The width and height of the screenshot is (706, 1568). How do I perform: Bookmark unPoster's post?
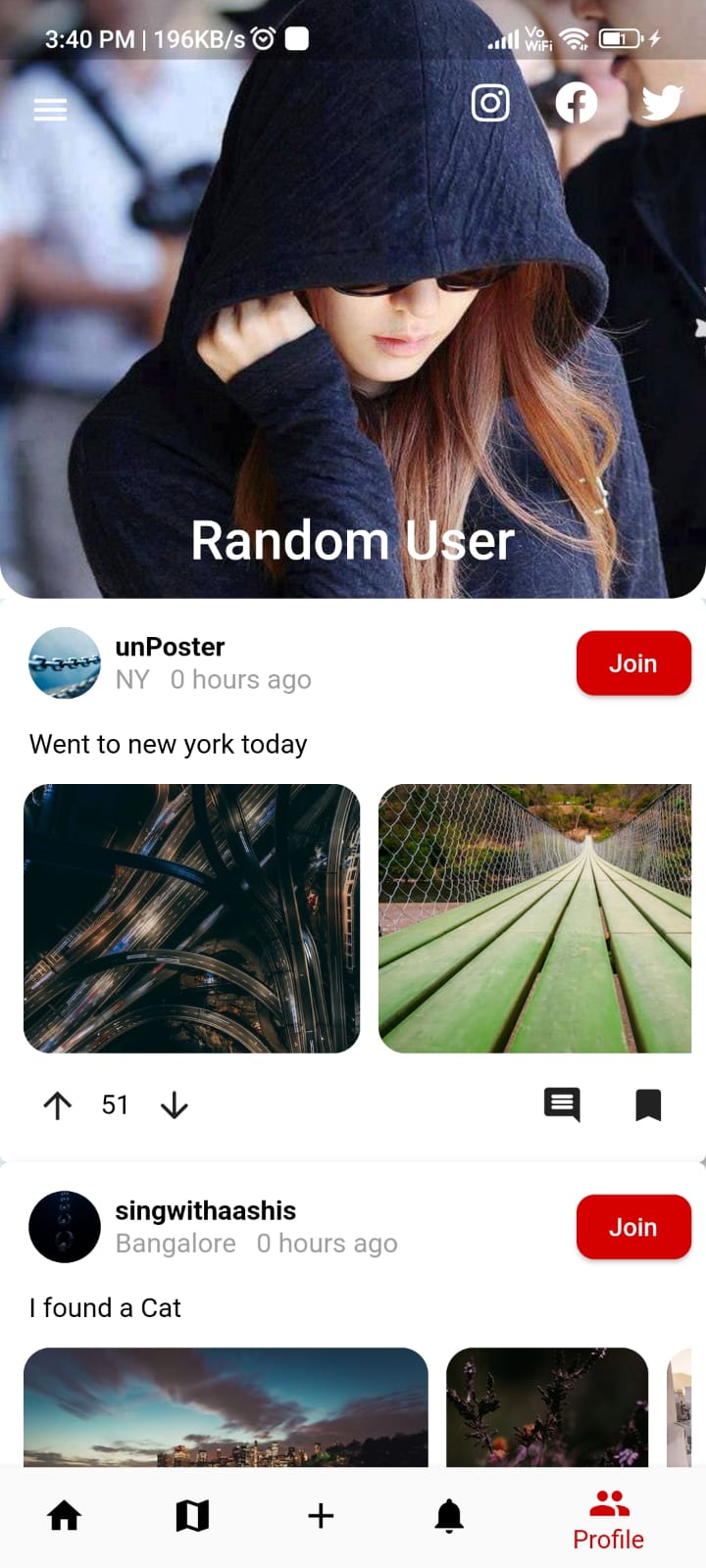(648, 1104)
